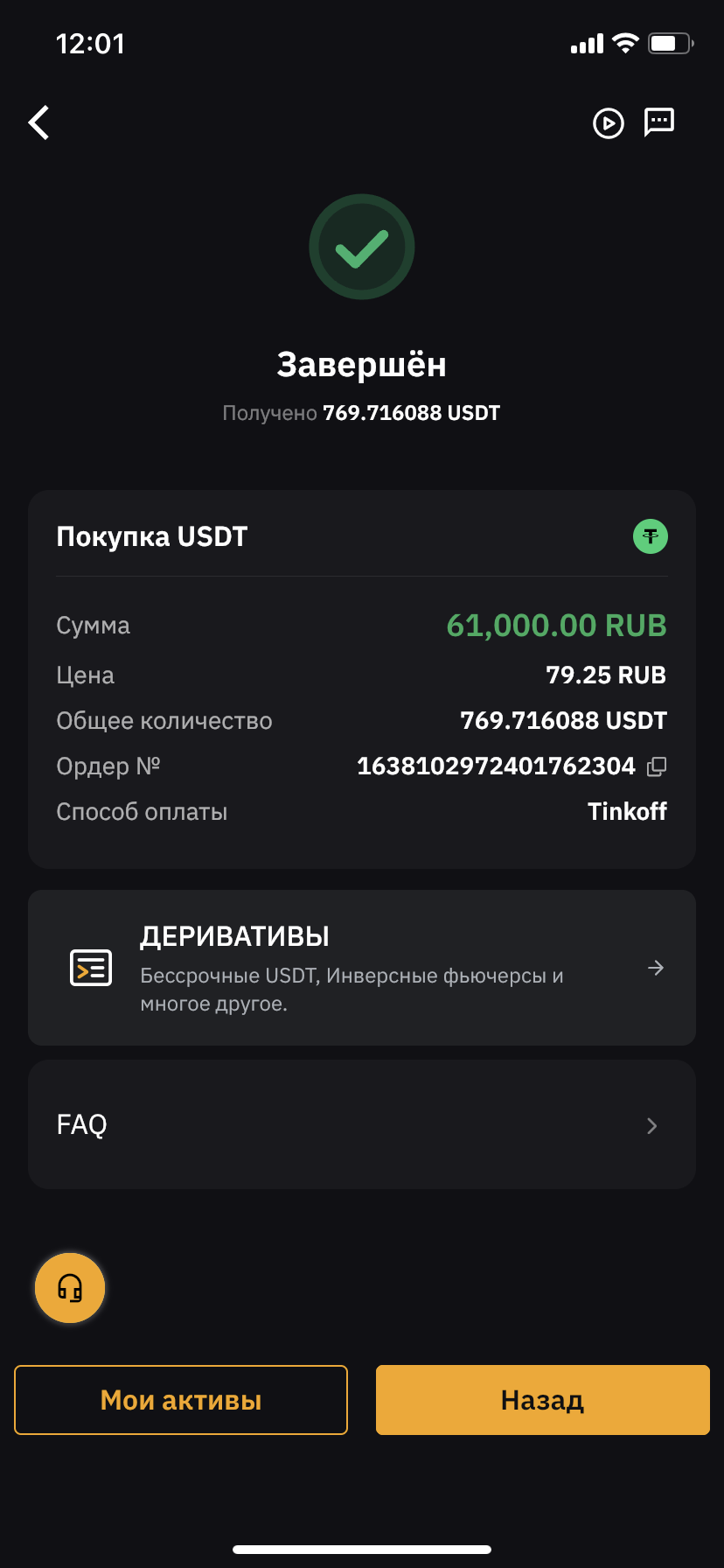
Task: Open the chat message icon
Action: (x=659, y=122)
